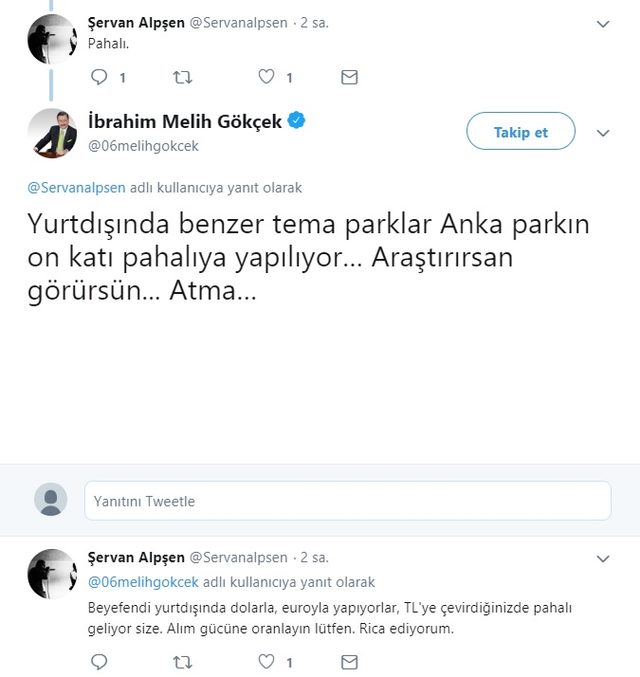The width and height of the screenshot is (640, 677).
Task: Open options chevron on Melih Gökçek's tweet
Action: click(603, 132)
